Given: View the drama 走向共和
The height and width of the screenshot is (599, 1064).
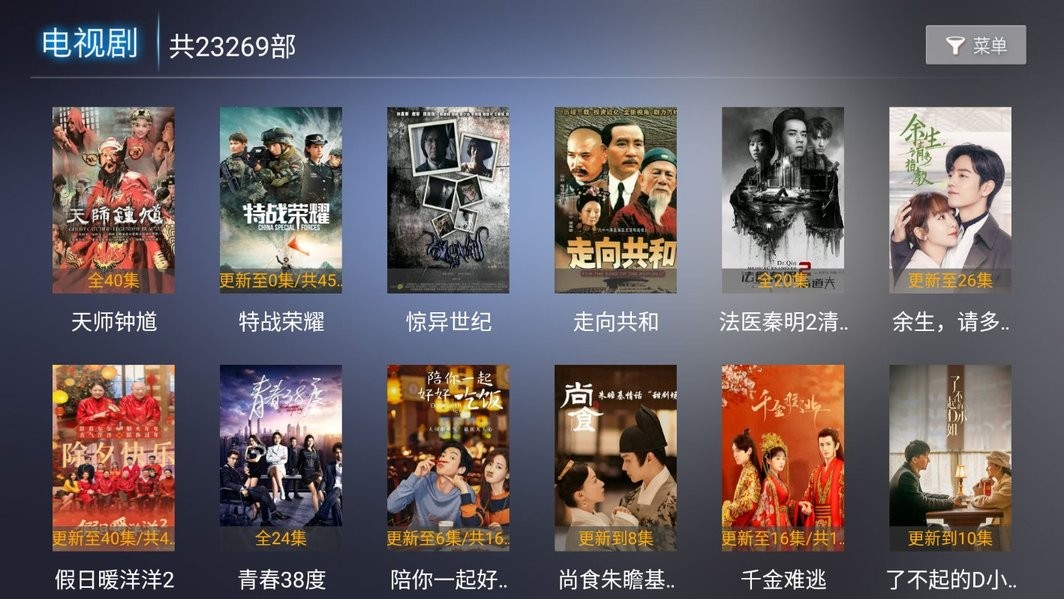Looking at the screenshot, I should point(615,200).
